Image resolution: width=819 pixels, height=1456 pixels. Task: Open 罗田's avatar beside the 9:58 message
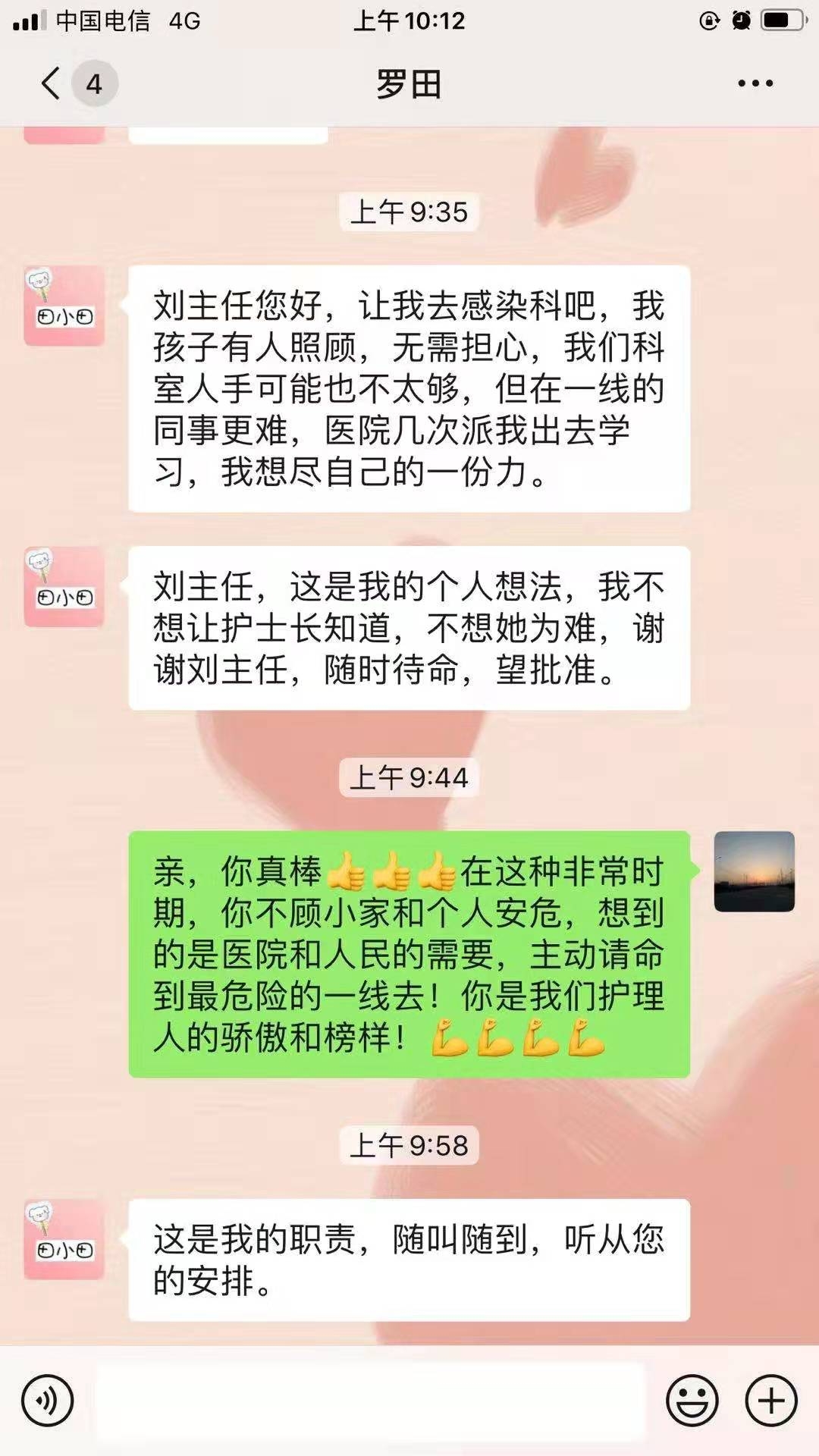pyautogui.click(x=64, y=1240)
